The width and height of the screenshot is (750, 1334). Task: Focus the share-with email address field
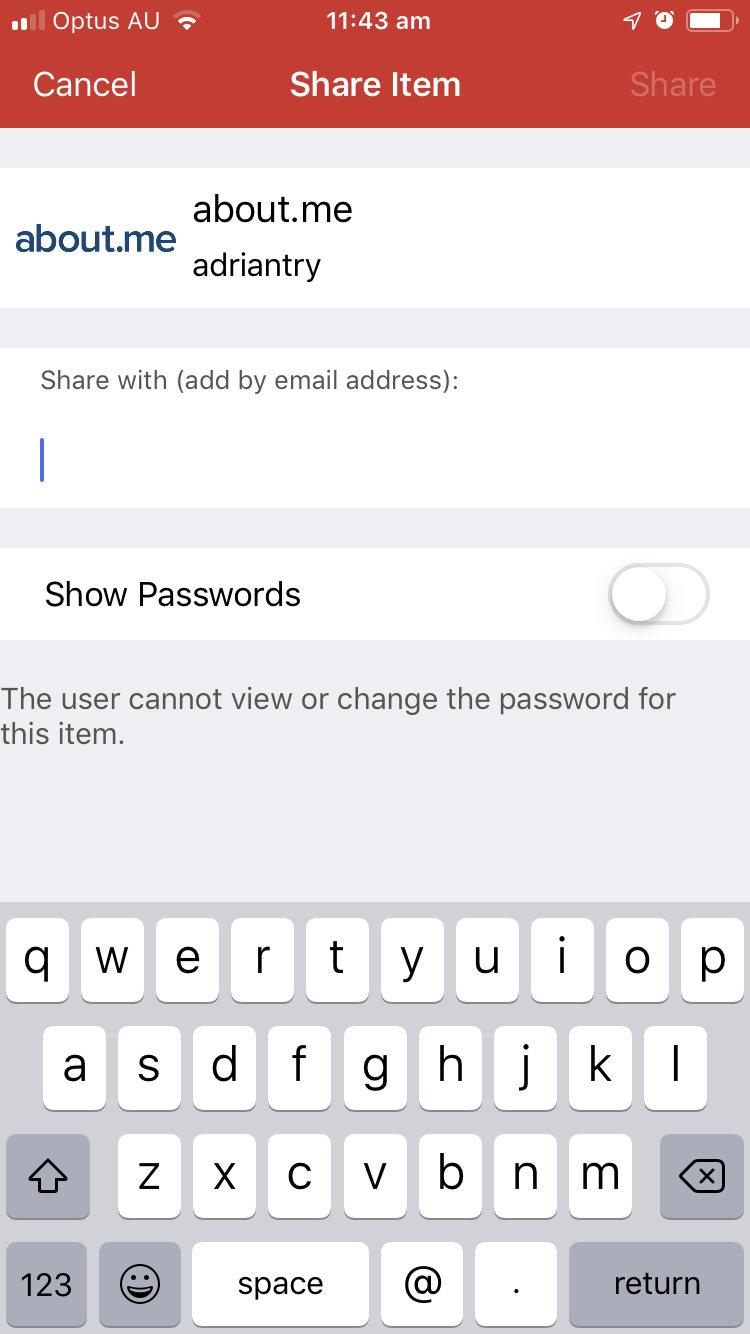tap(375, 460)
